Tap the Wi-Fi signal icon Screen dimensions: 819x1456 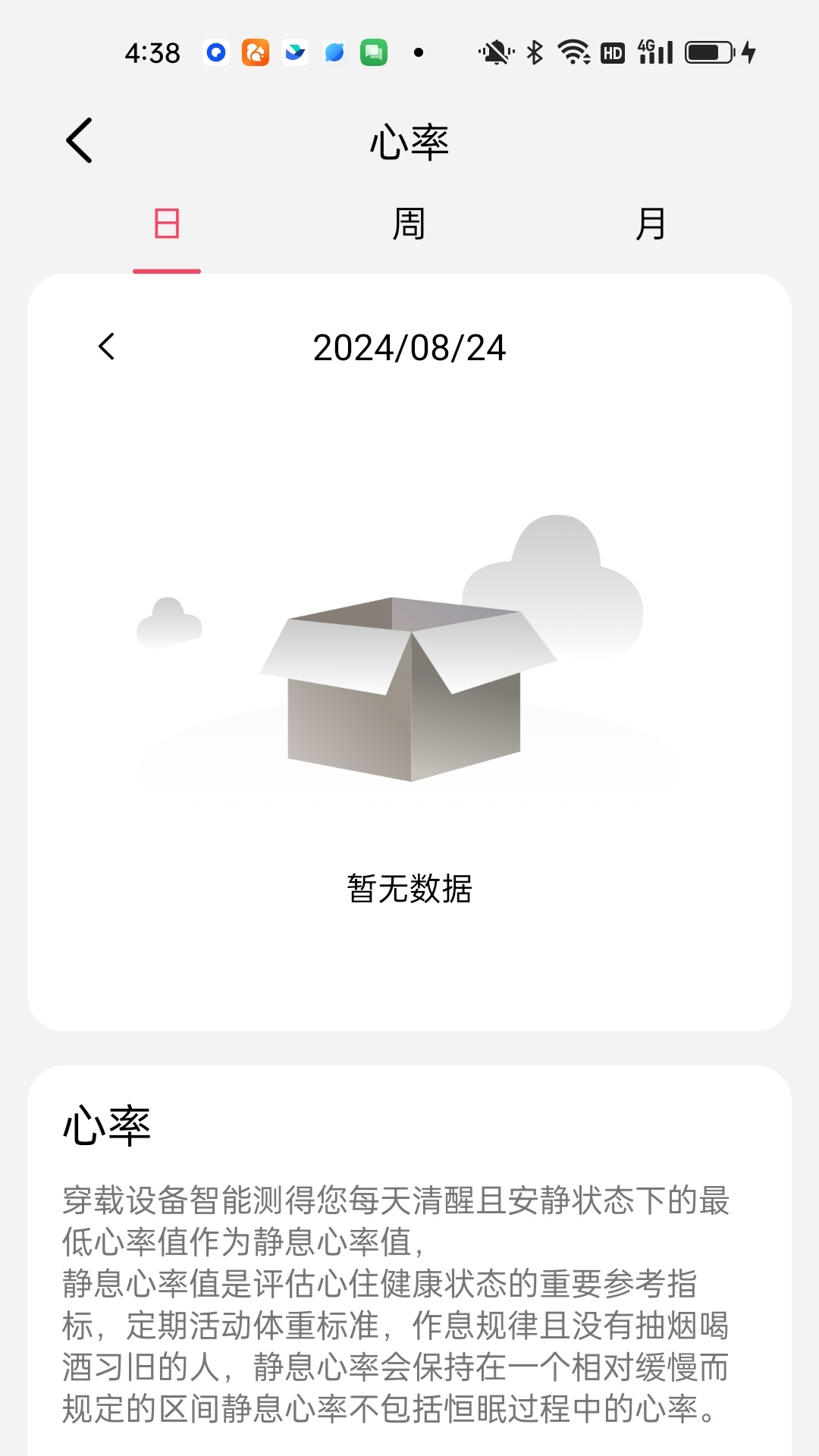click(574, 52)
